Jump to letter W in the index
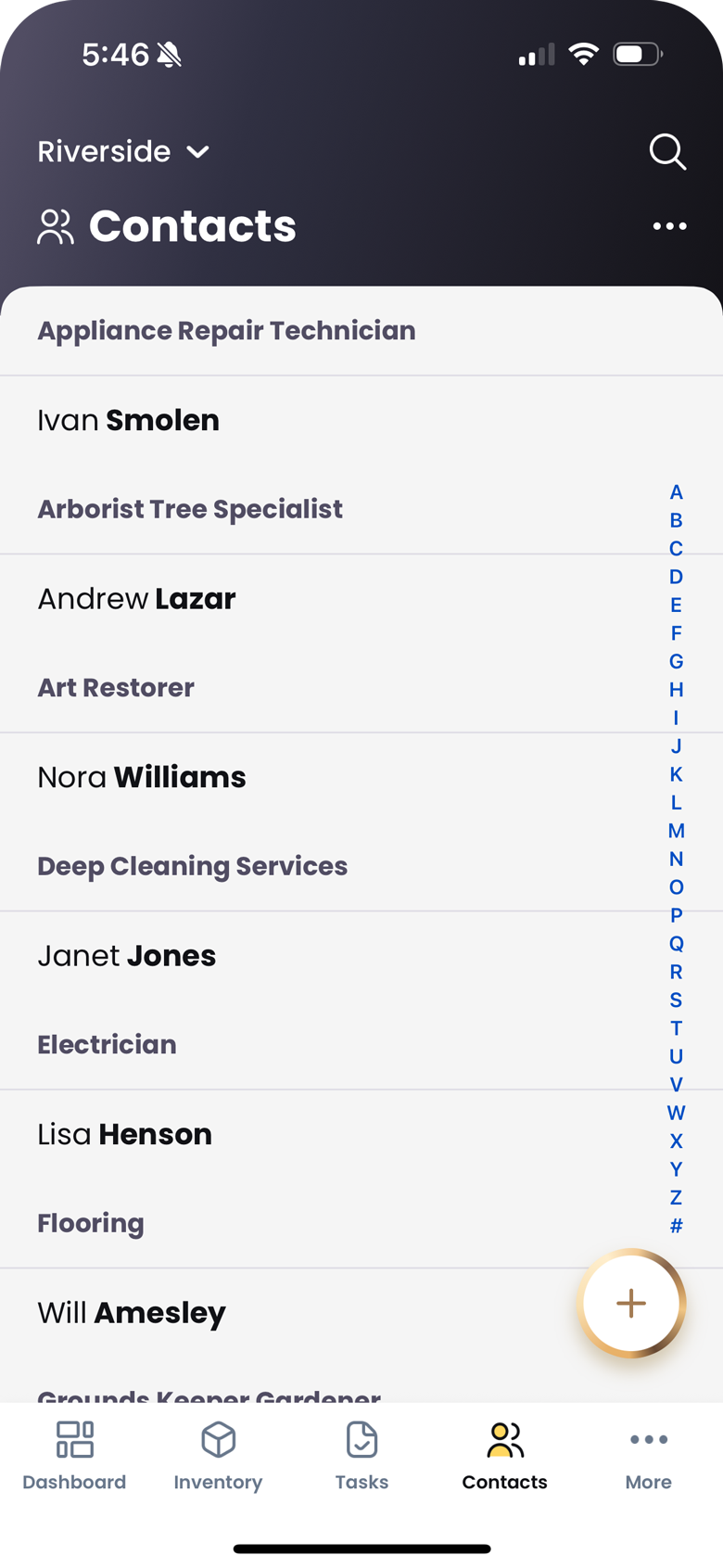Image resolution: width=723 pixels, height=1568 pixels. [x=677, y=1113]
